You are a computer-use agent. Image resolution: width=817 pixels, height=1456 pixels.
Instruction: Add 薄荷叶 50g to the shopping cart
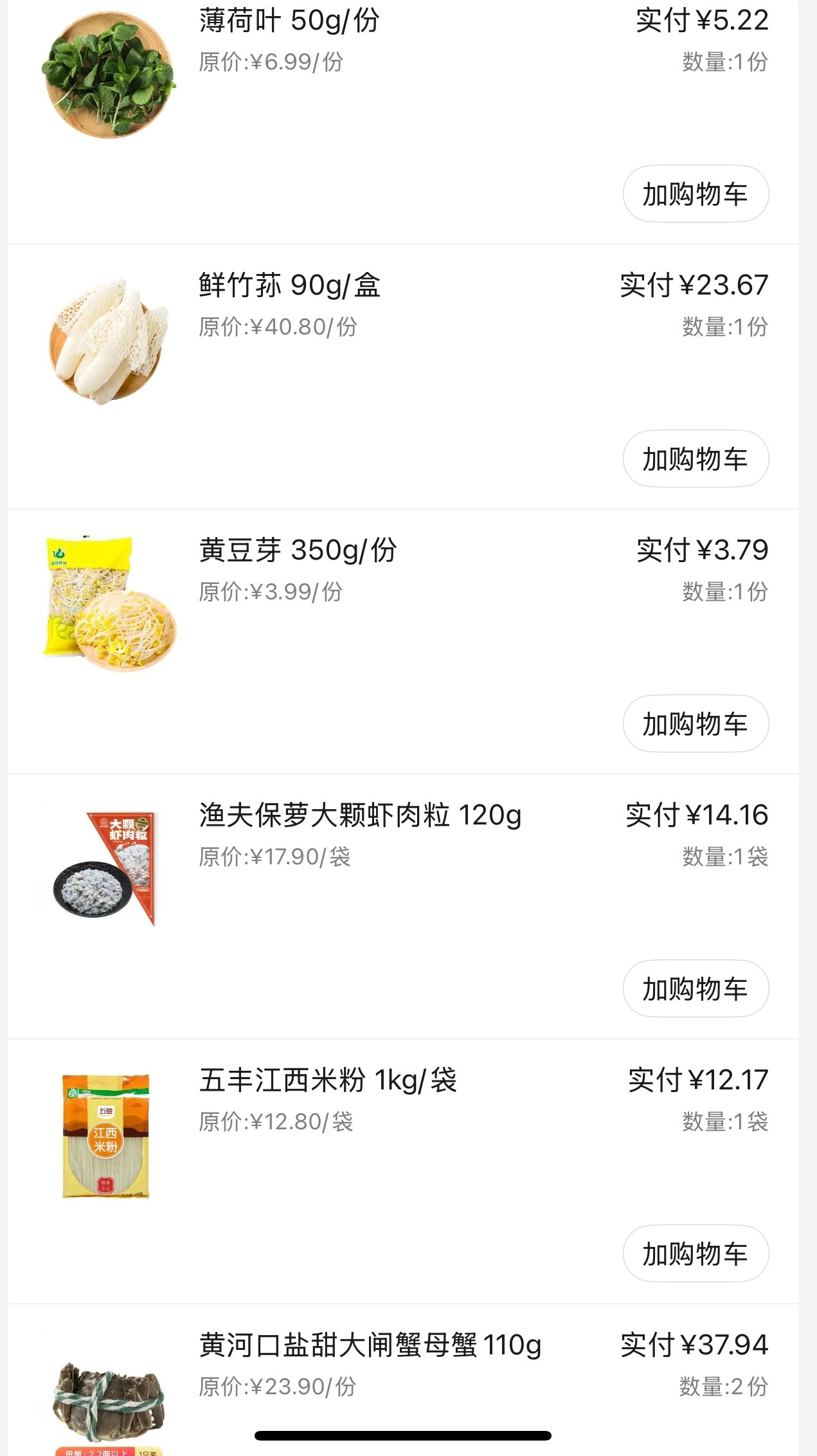point(696,194)
